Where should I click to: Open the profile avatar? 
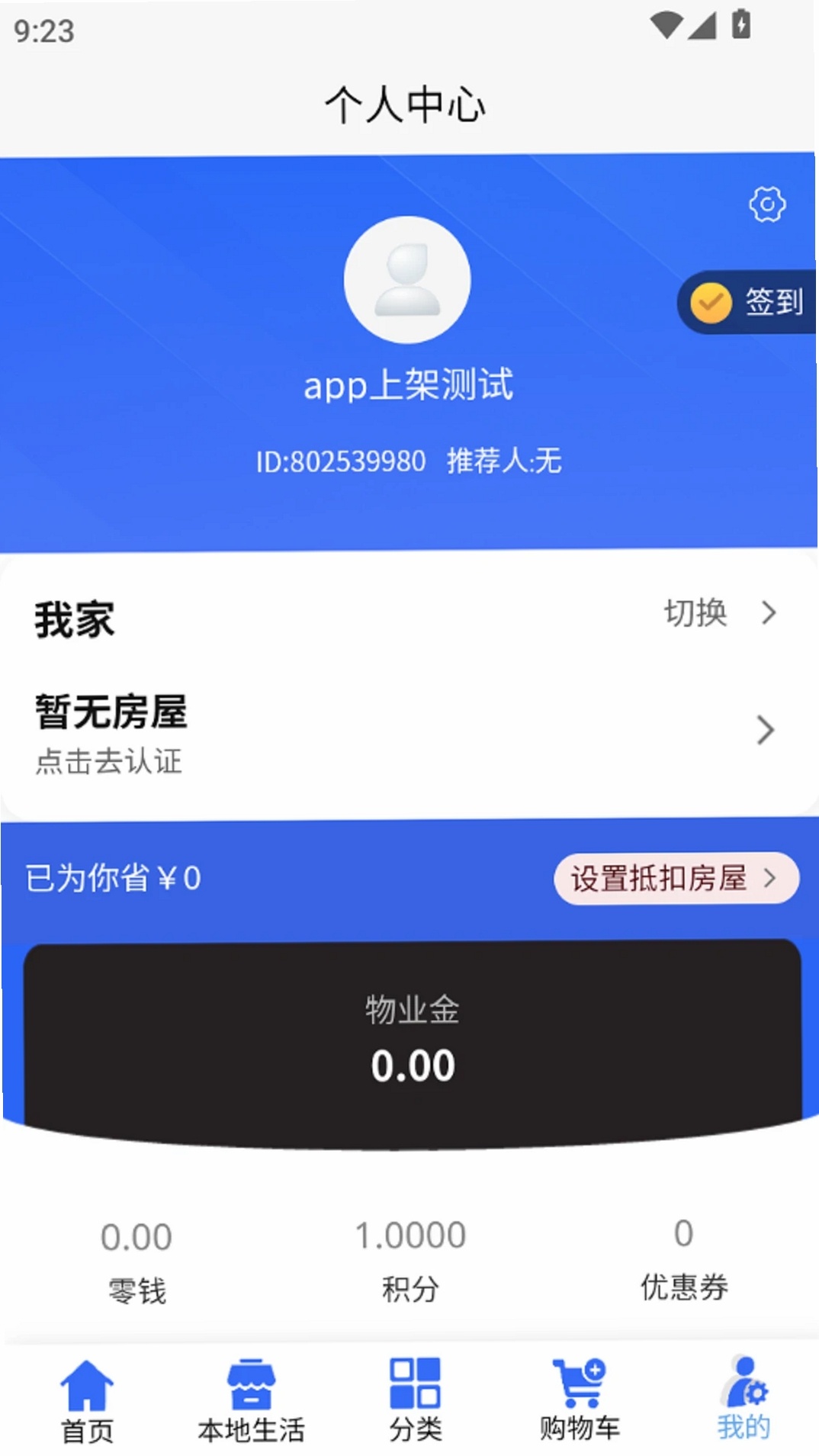click(407, 280)
